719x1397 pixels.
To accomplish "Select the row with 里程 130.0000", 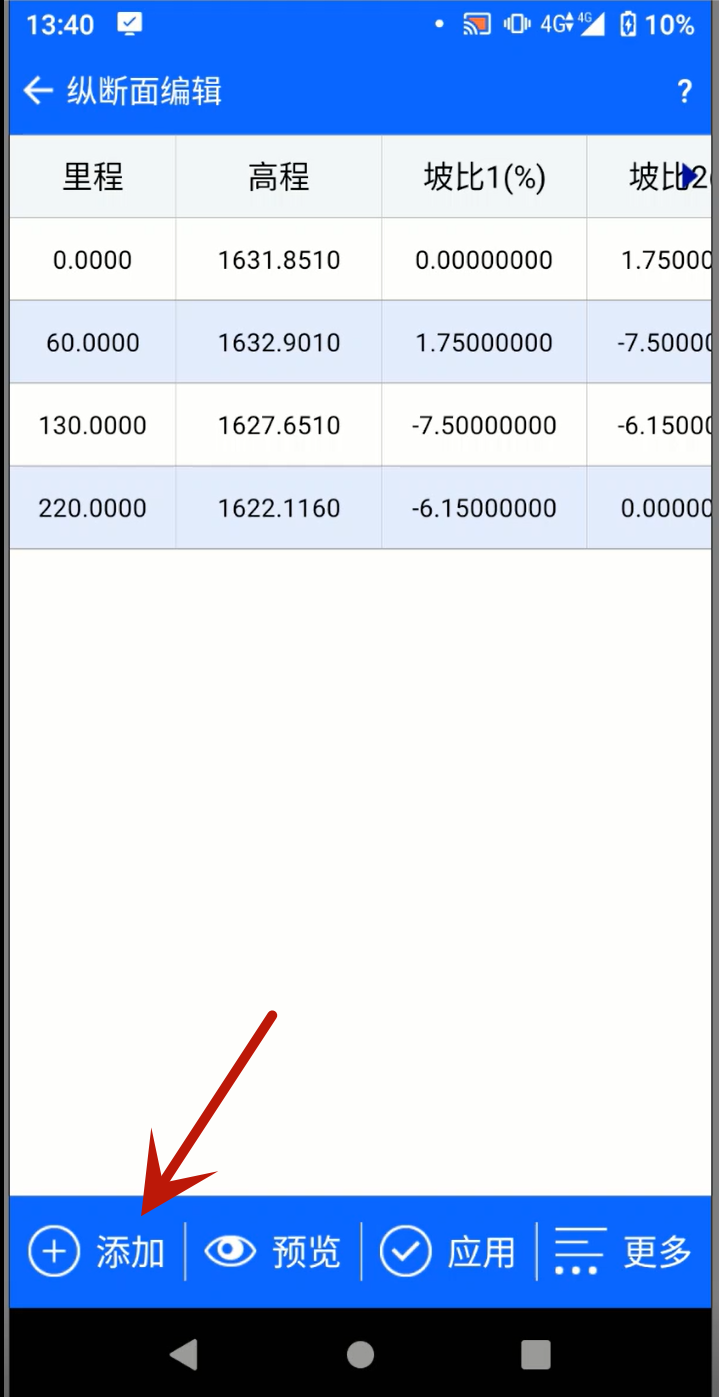I will pos(360,425).
